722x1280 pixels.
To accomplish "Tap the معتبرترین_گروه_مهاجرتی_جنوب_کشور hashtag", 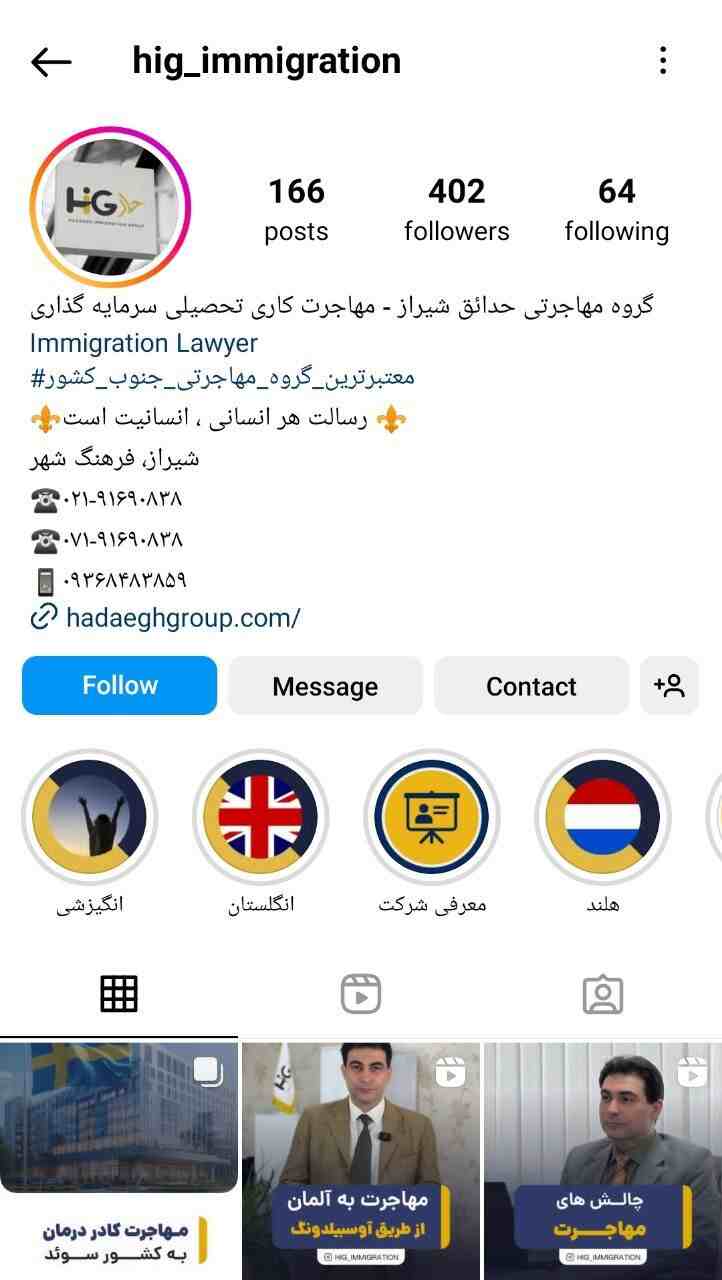I will click(x=222, y=378).
